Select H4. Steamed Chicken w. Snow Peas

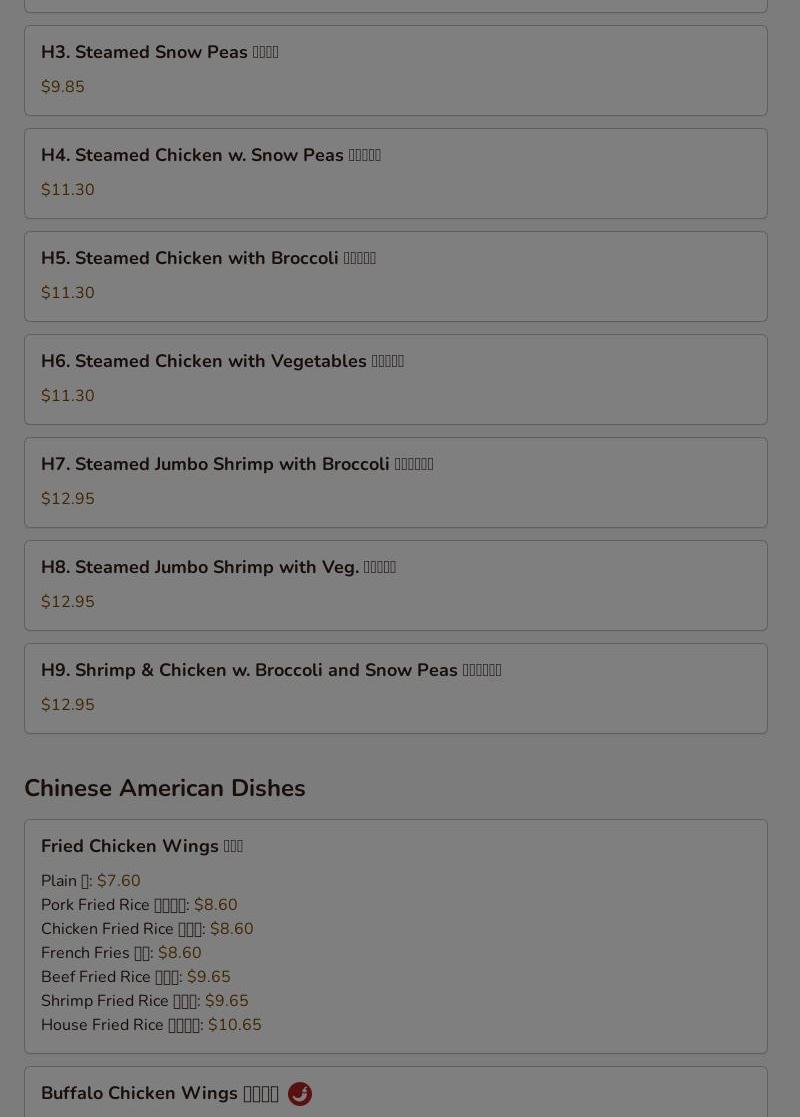pyautogui.click(x=395, y=173)
